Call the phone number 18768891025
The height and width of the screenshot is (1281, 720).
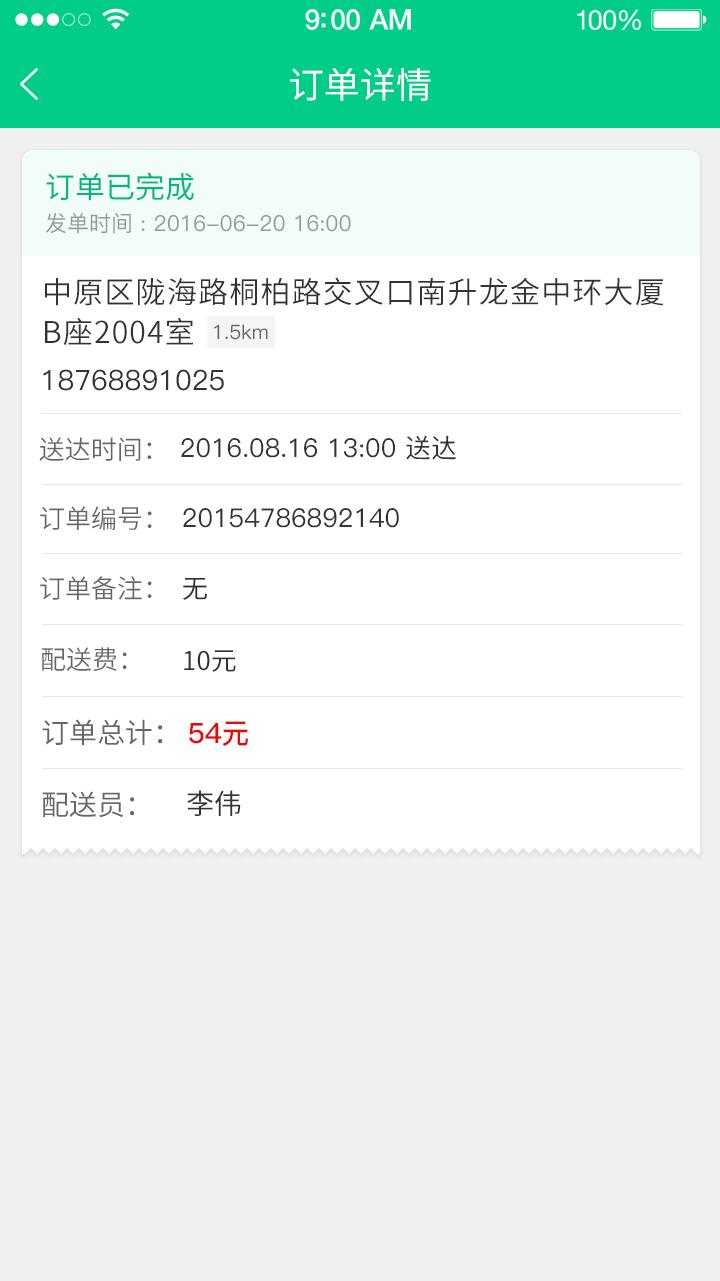pos(132,380)
